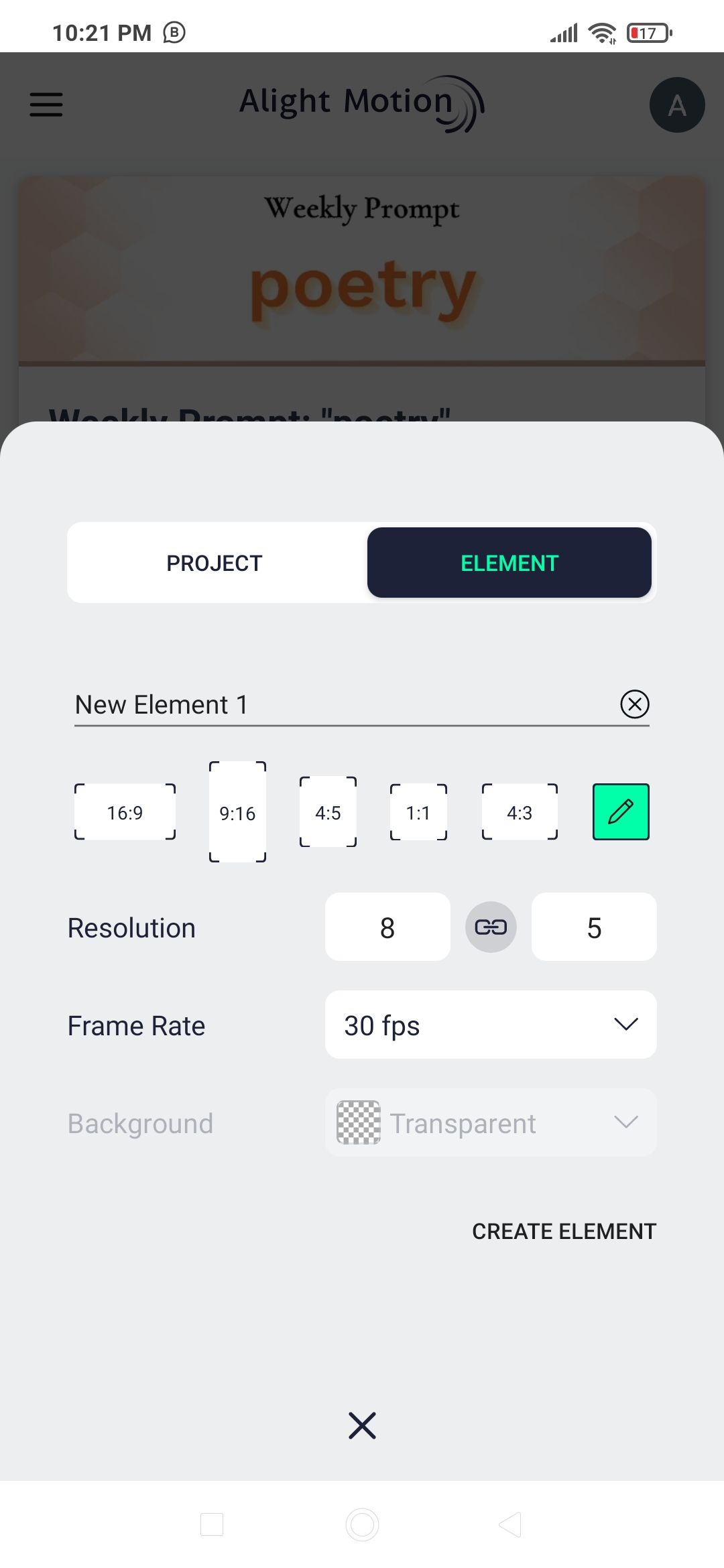Select the ELEMENT tab
Image resolution: width=724 pixels, height=1568 pixels.
tap(509, 563)
